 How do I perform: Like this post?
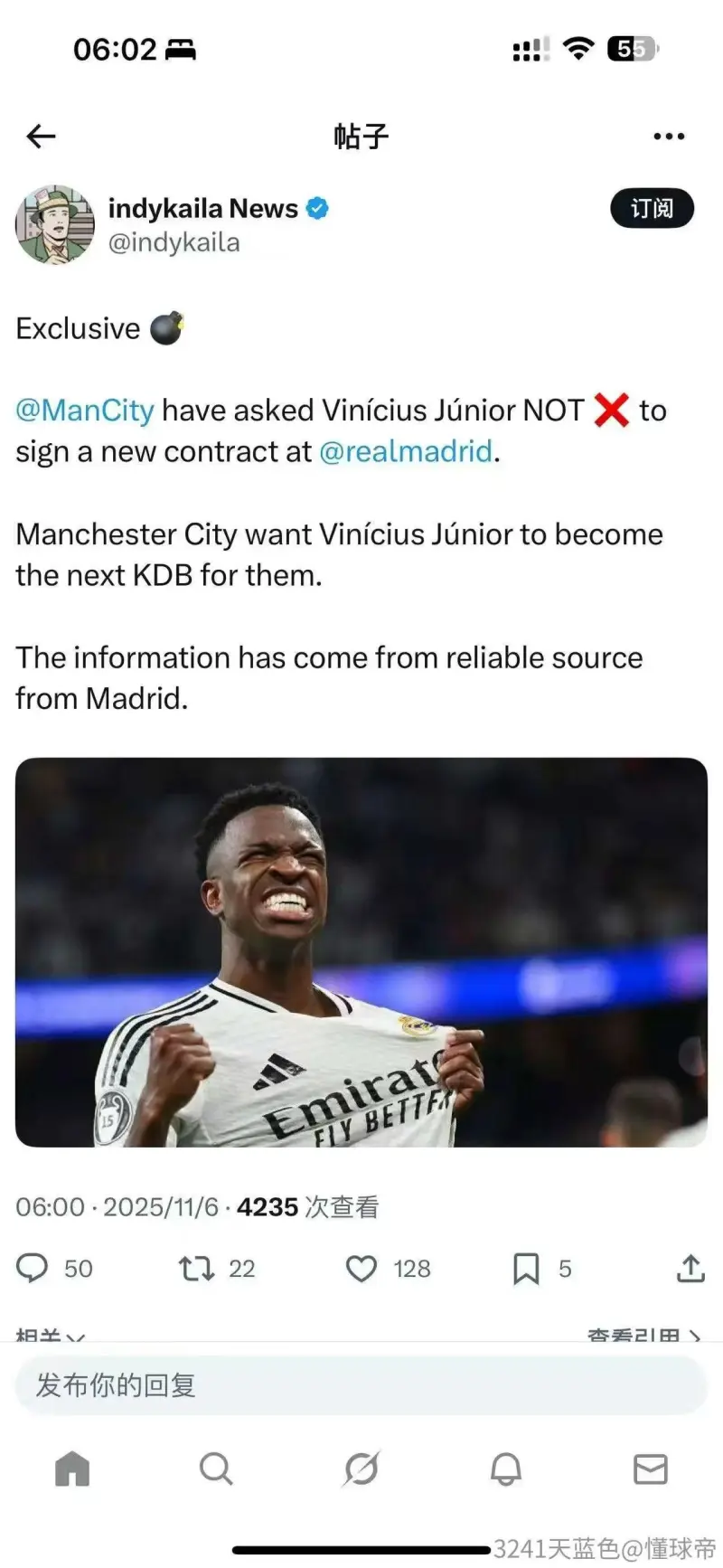click(361, 1268)
